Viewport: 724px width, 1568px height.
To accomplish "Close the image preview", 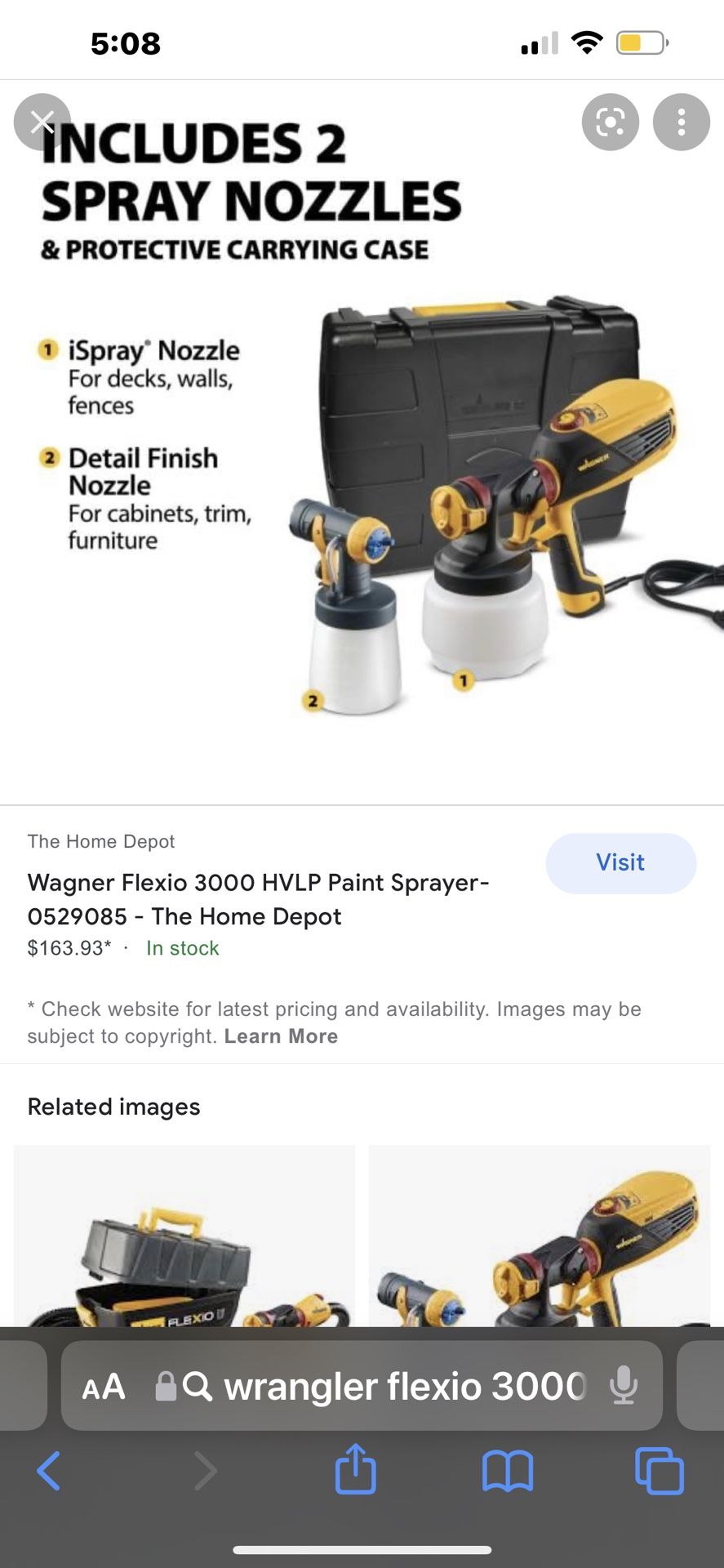I will tap(42, 122).
